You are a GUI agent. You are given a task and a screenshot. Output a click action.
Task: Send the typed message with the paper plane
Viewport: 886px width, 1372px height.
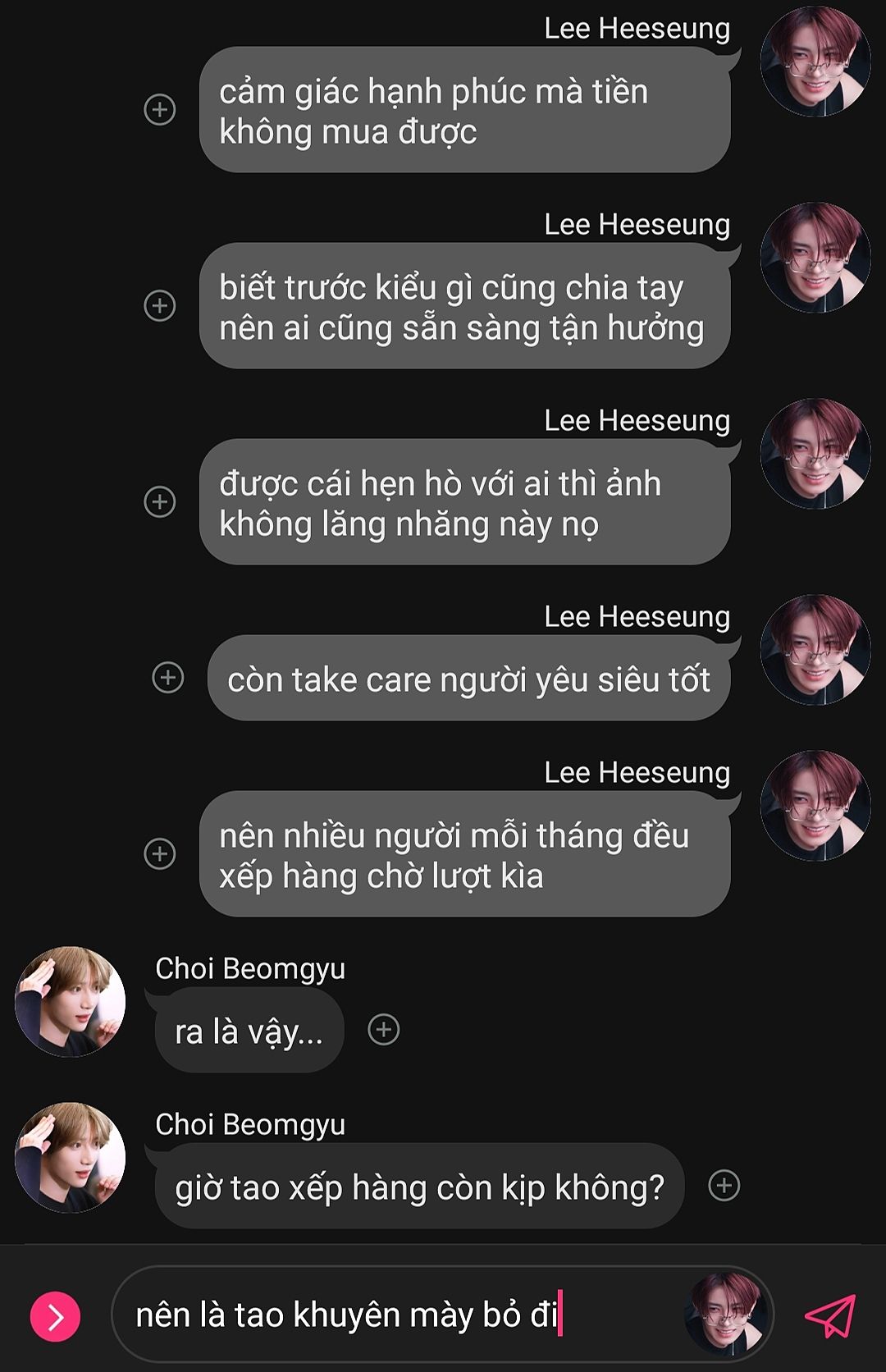(829, 1315)
